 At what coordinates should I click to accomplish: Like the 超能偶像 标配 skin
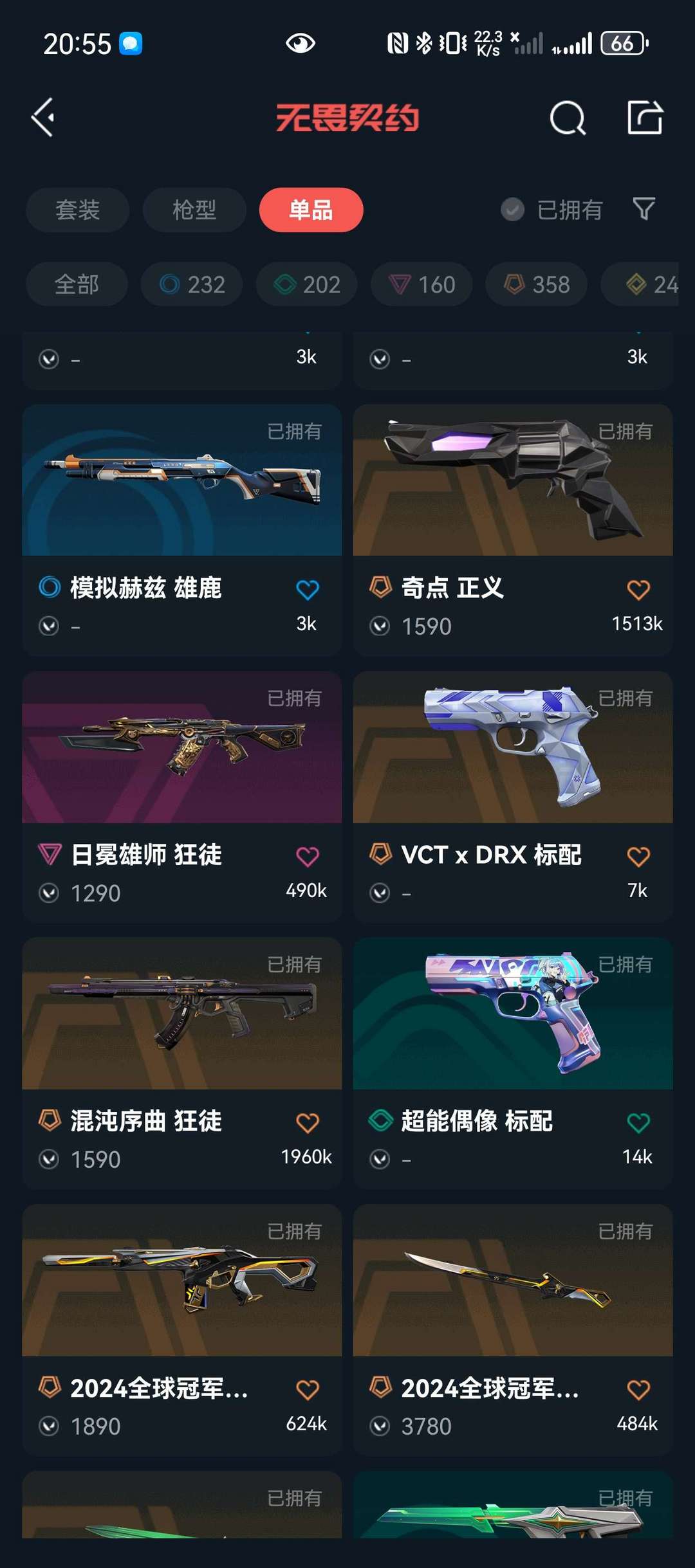(638, 1123)
